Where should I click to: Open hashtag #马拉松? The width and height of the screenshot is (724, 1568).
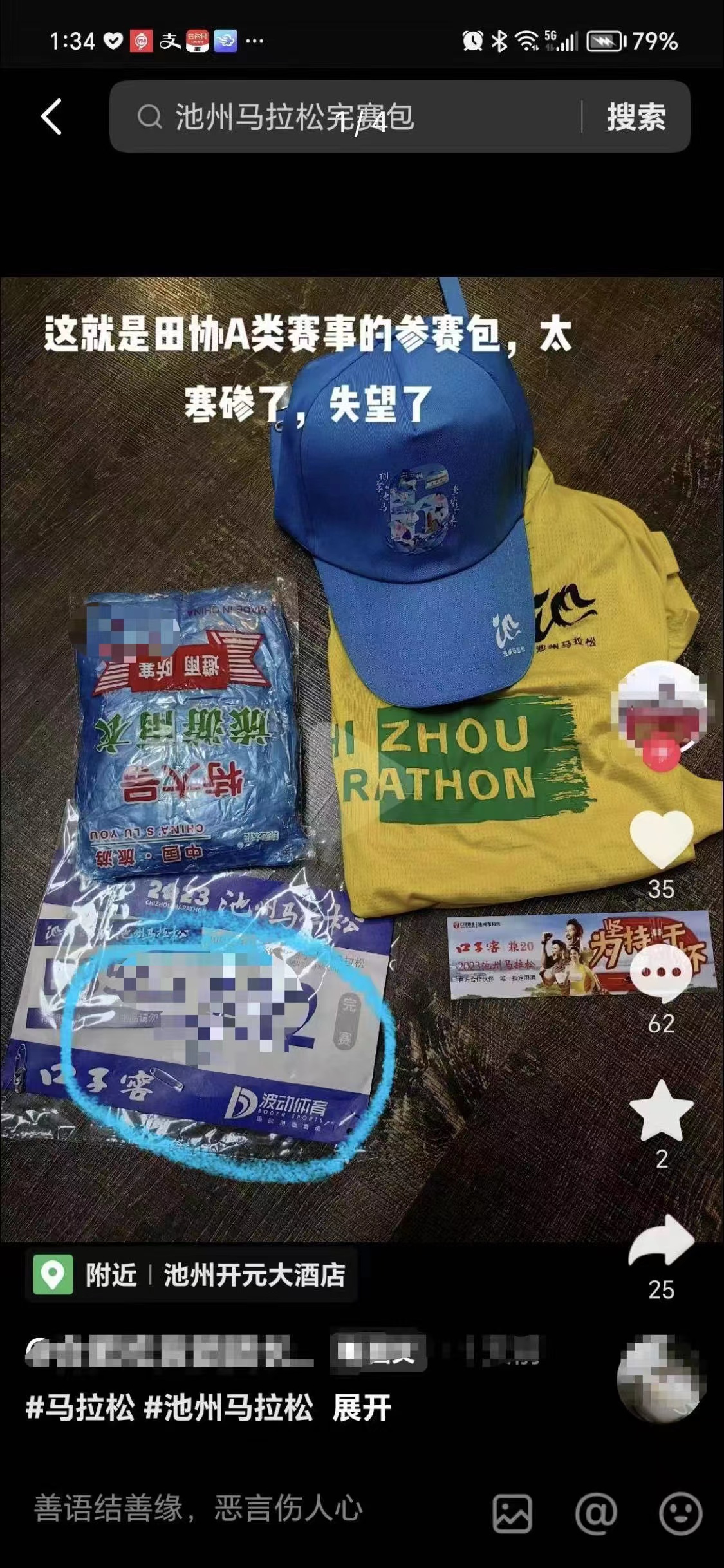click(80, 1408)
